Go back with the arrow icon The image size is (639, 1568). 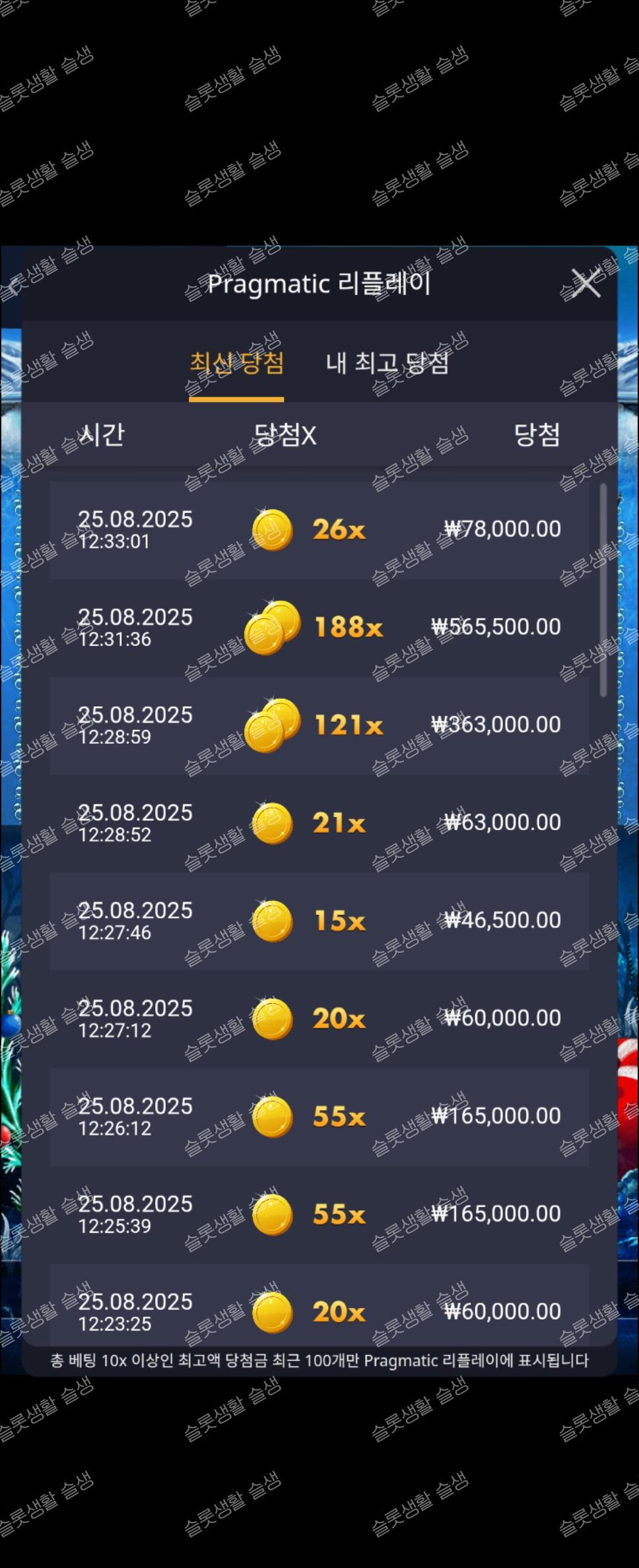(x=13, y=286)
